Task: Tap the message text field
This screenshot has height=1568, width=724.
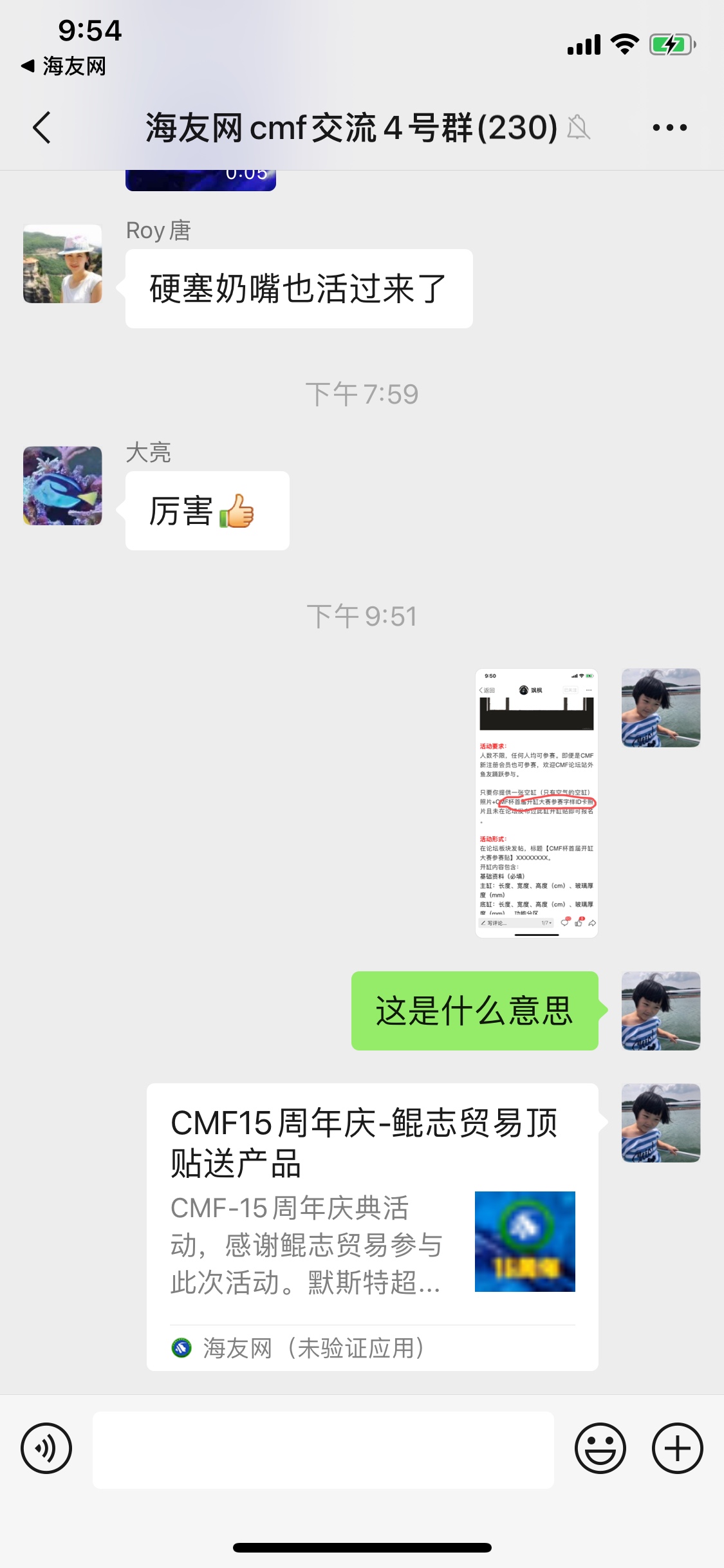Action: tap(323, 1450)
